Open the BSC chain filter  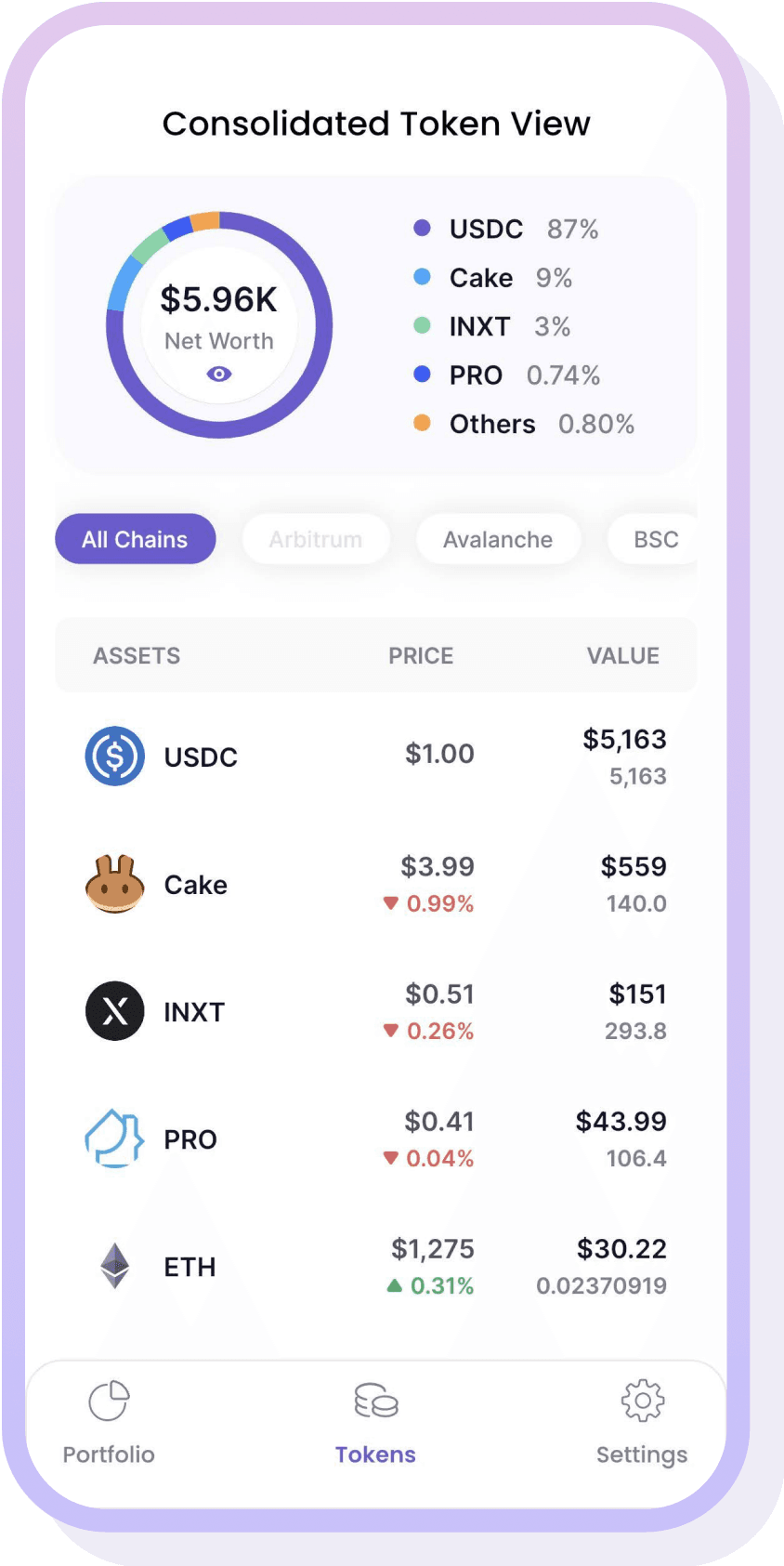pos(656,539)
